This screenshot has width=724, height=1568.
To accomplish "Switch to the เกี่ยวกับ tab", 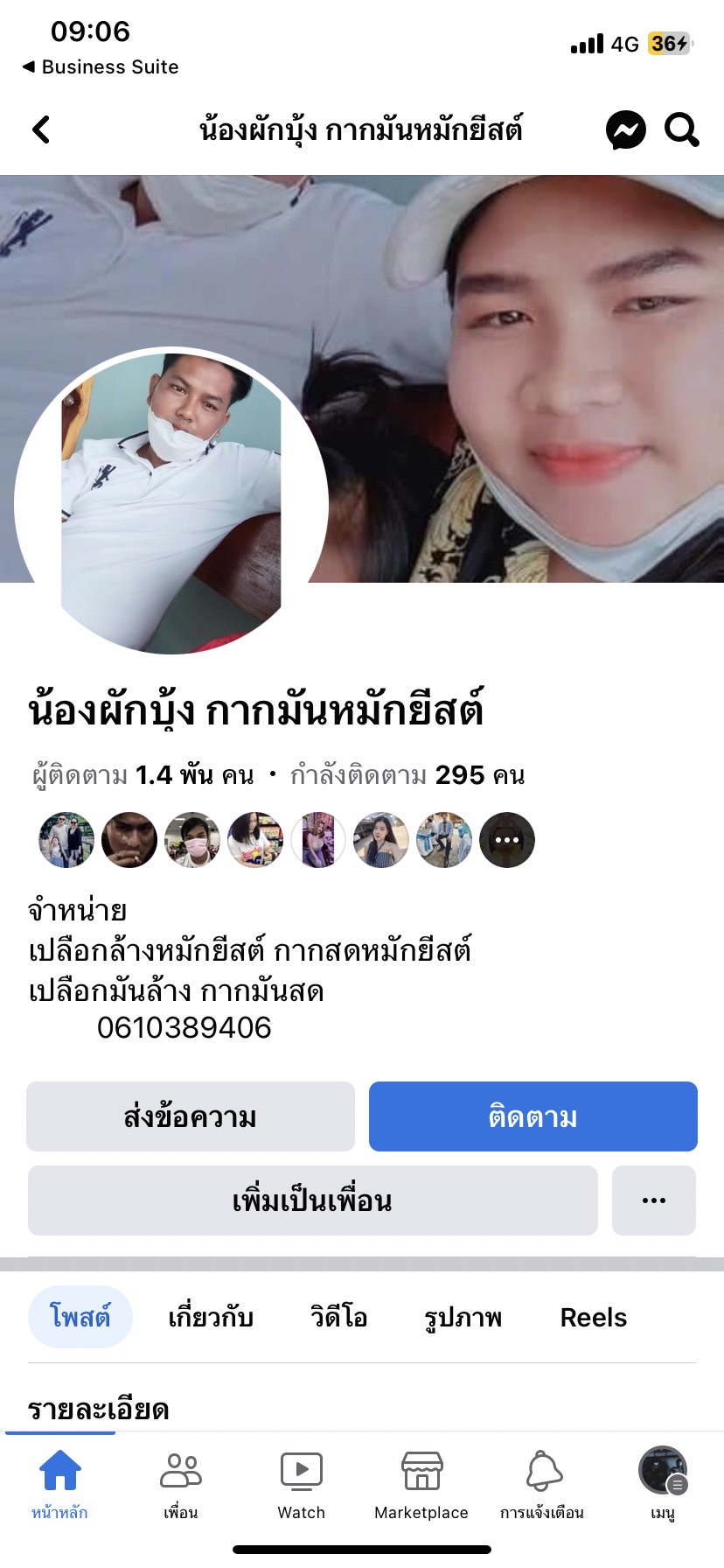I will click(211, 1317).
